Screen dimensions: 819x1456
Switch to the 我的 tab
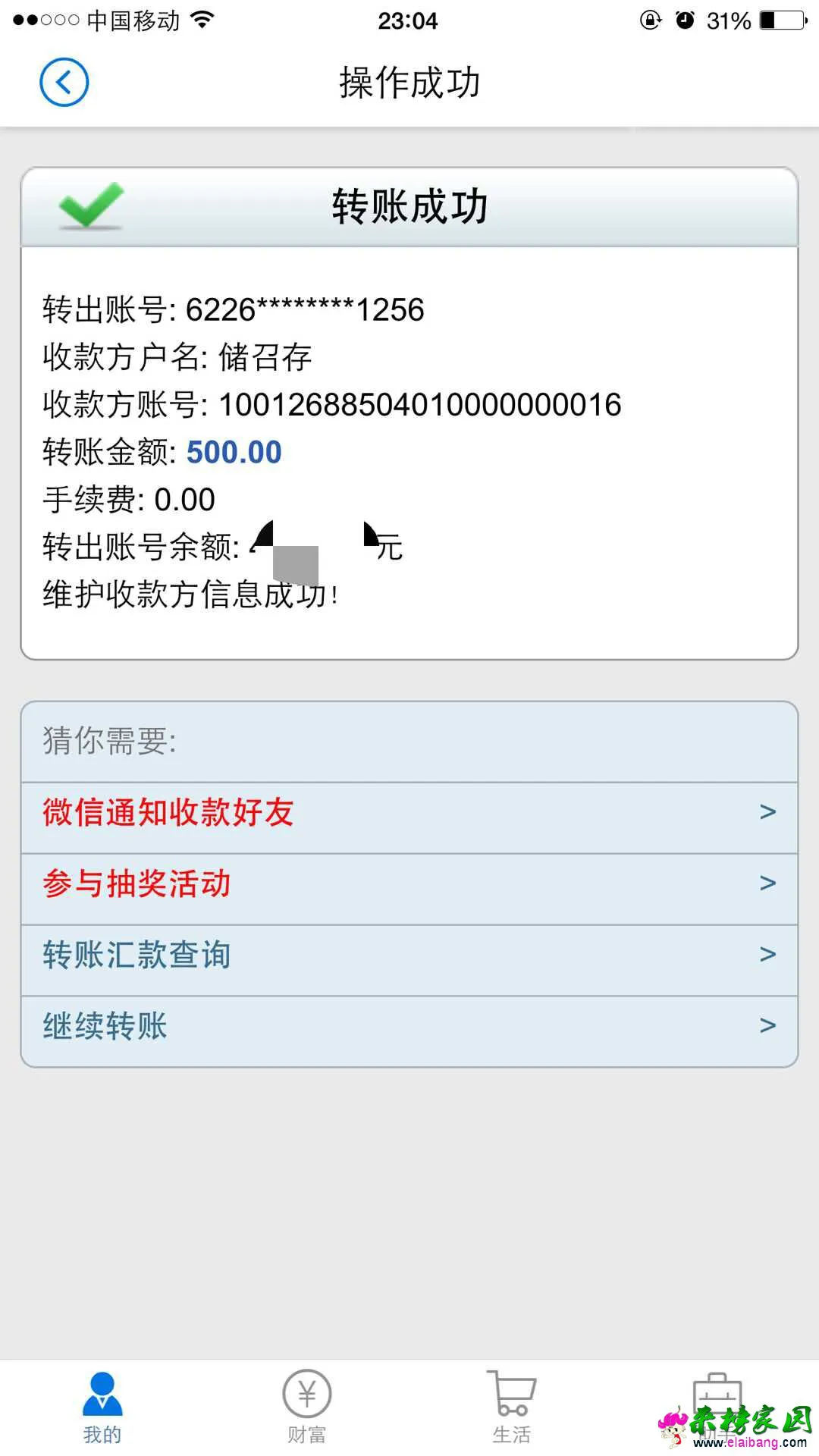[102, 1407]
